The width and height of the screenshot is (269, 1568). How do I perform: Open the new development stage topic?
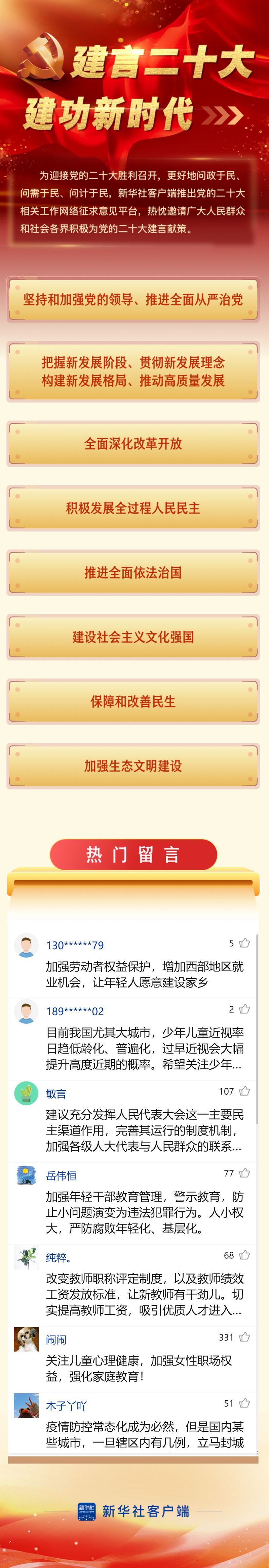[133, 371]
